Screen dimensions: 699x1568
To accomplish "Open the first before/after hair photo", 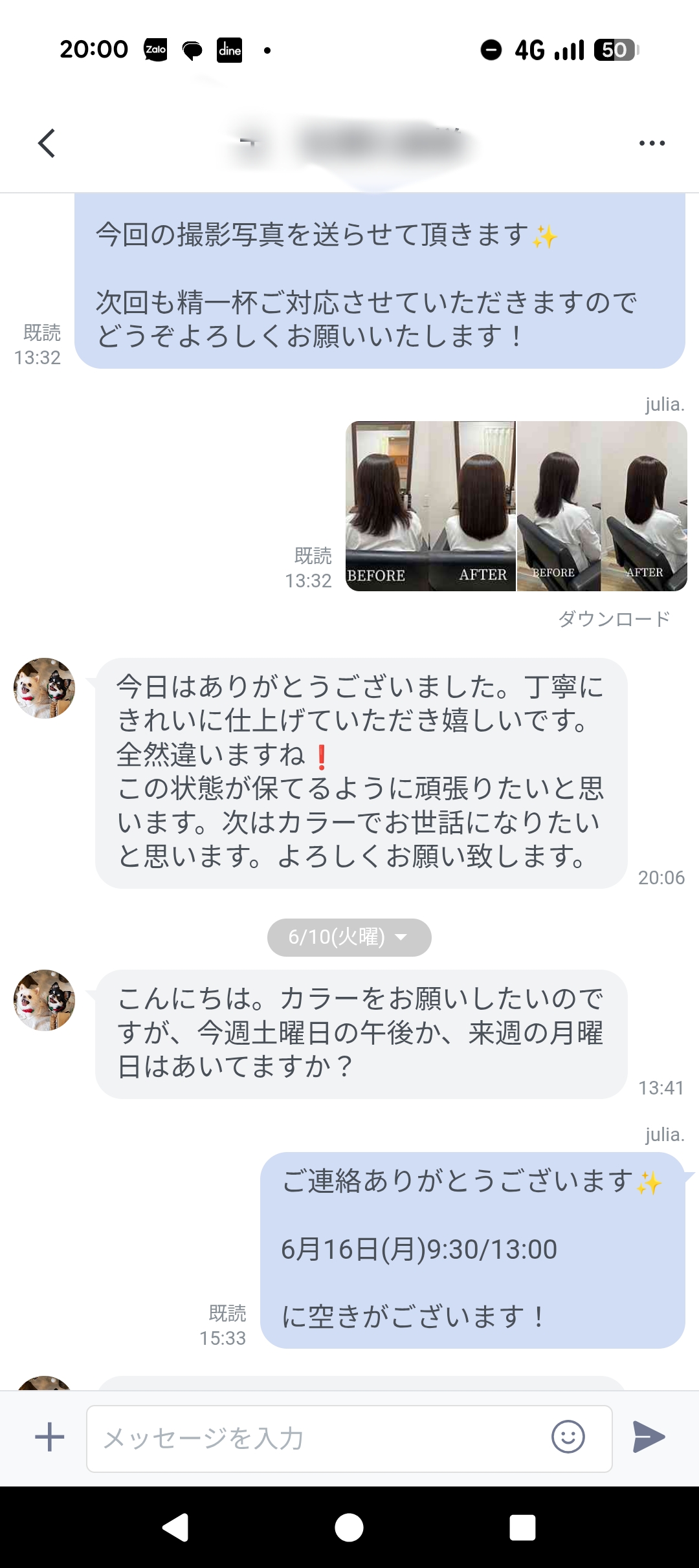I will pos(430,506).
